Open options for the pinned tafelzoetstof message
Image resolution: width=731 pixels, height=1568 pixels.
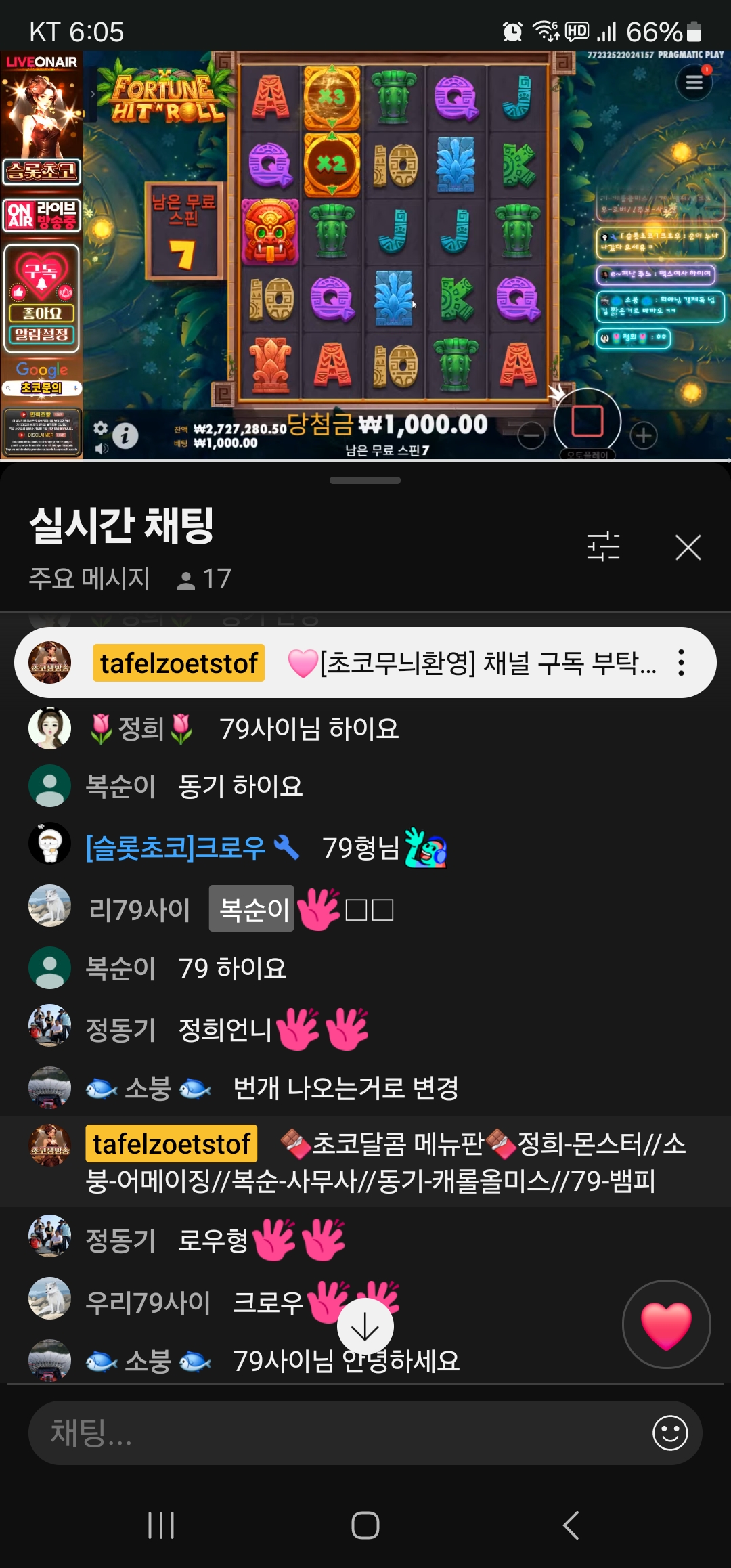pos(681,663)
